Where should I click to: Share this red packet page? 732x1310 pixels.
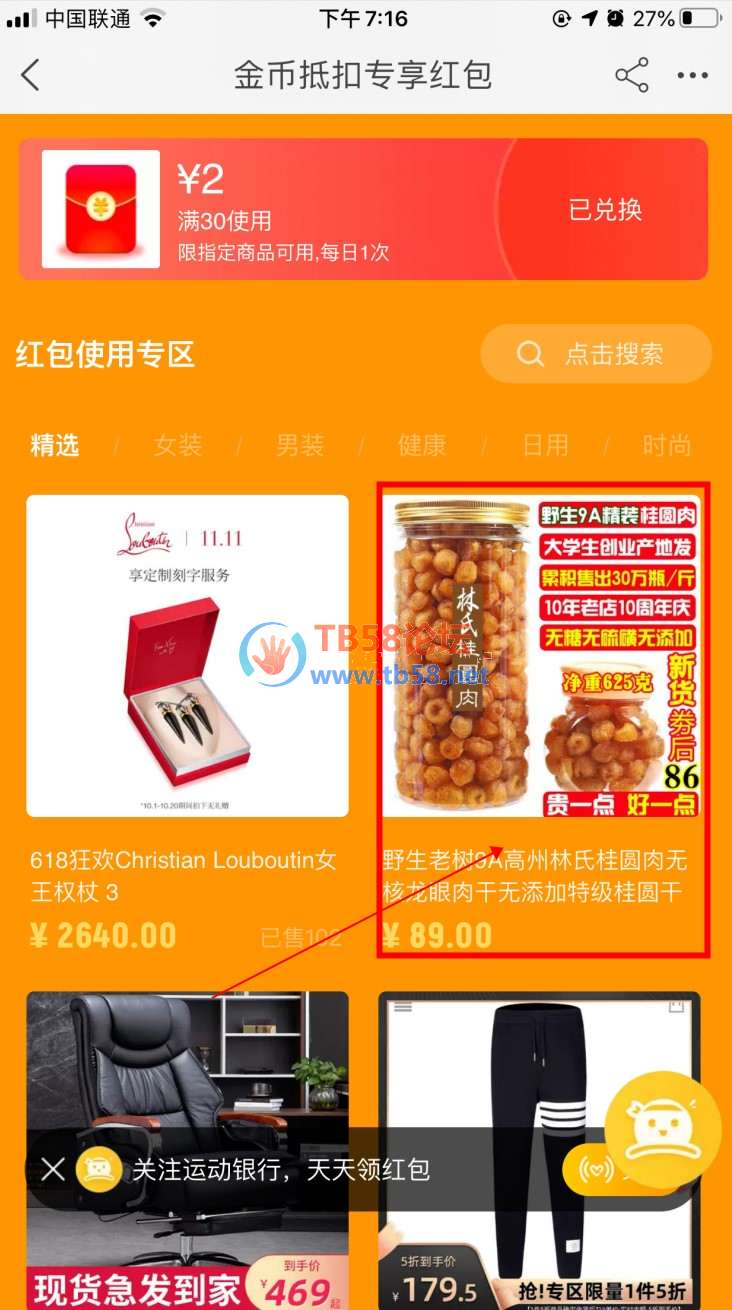point(631,76)
